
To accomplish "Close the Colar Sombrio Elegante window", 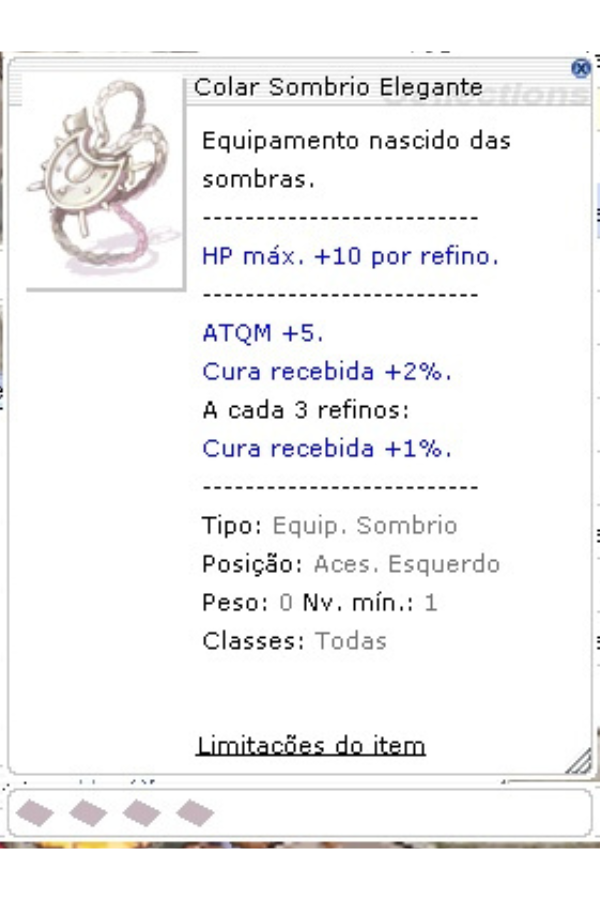I will [580, 68].
